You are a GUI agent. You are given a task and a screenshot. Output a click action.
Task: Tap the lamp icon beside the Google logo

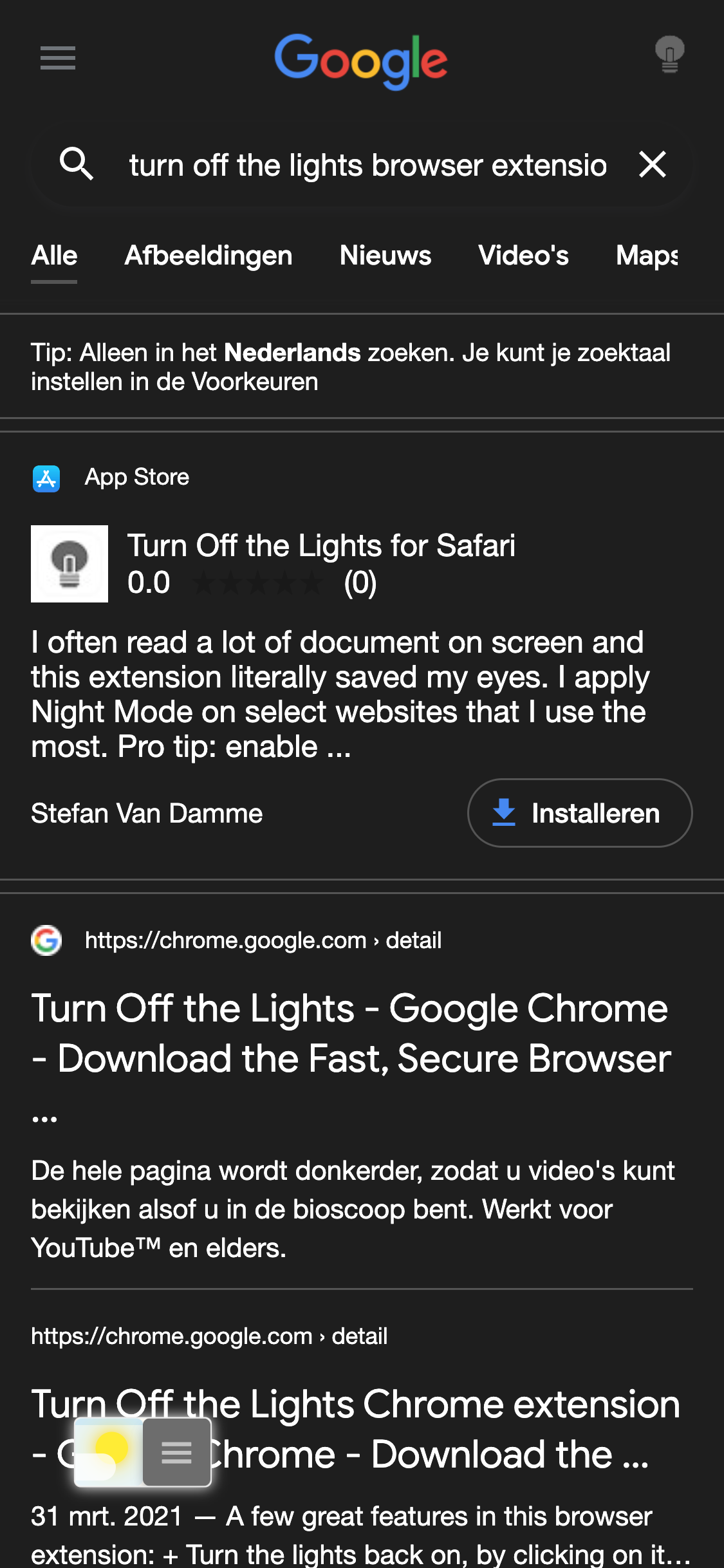pyautogui.click(x=669, y=55)
